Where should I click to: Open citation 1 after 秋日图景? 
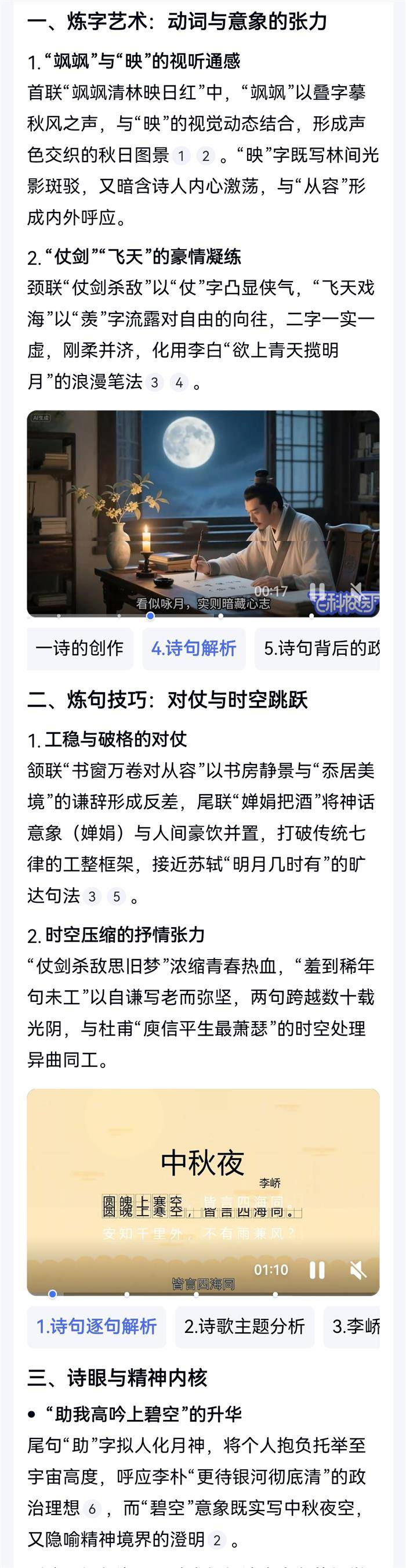pos(181,156)
